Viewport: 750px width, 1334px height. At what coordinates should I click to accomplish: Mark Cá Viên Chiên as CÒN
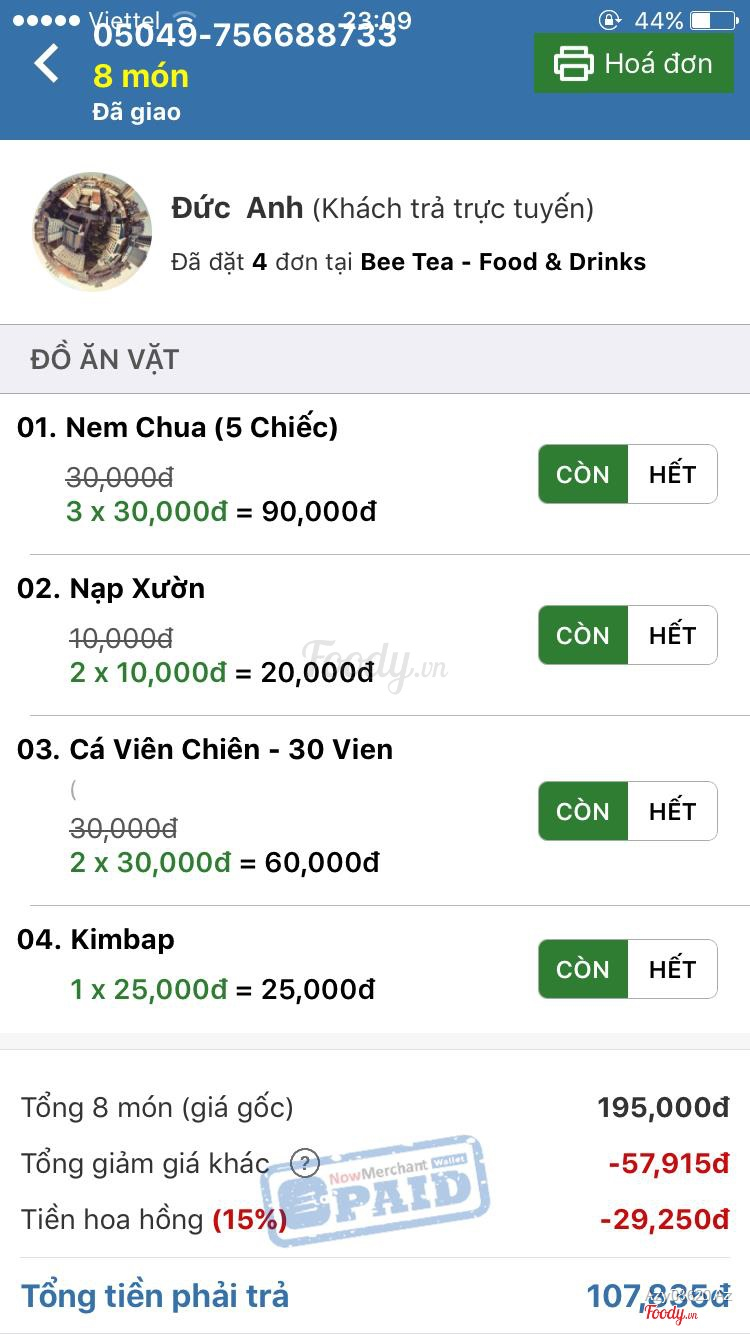(x=583, y=811)
